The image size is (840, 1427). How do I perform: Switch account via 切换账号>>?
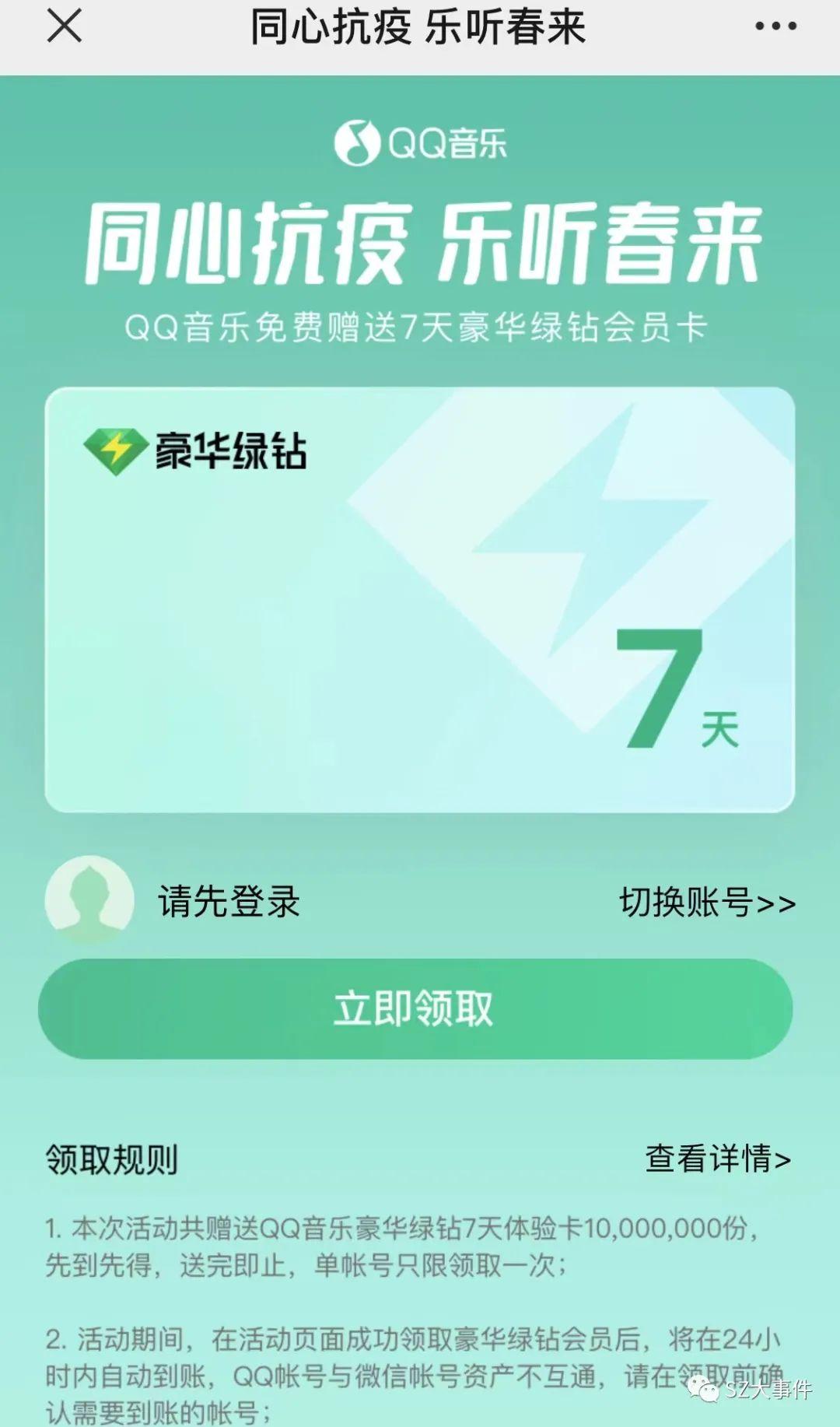(708, 903)
